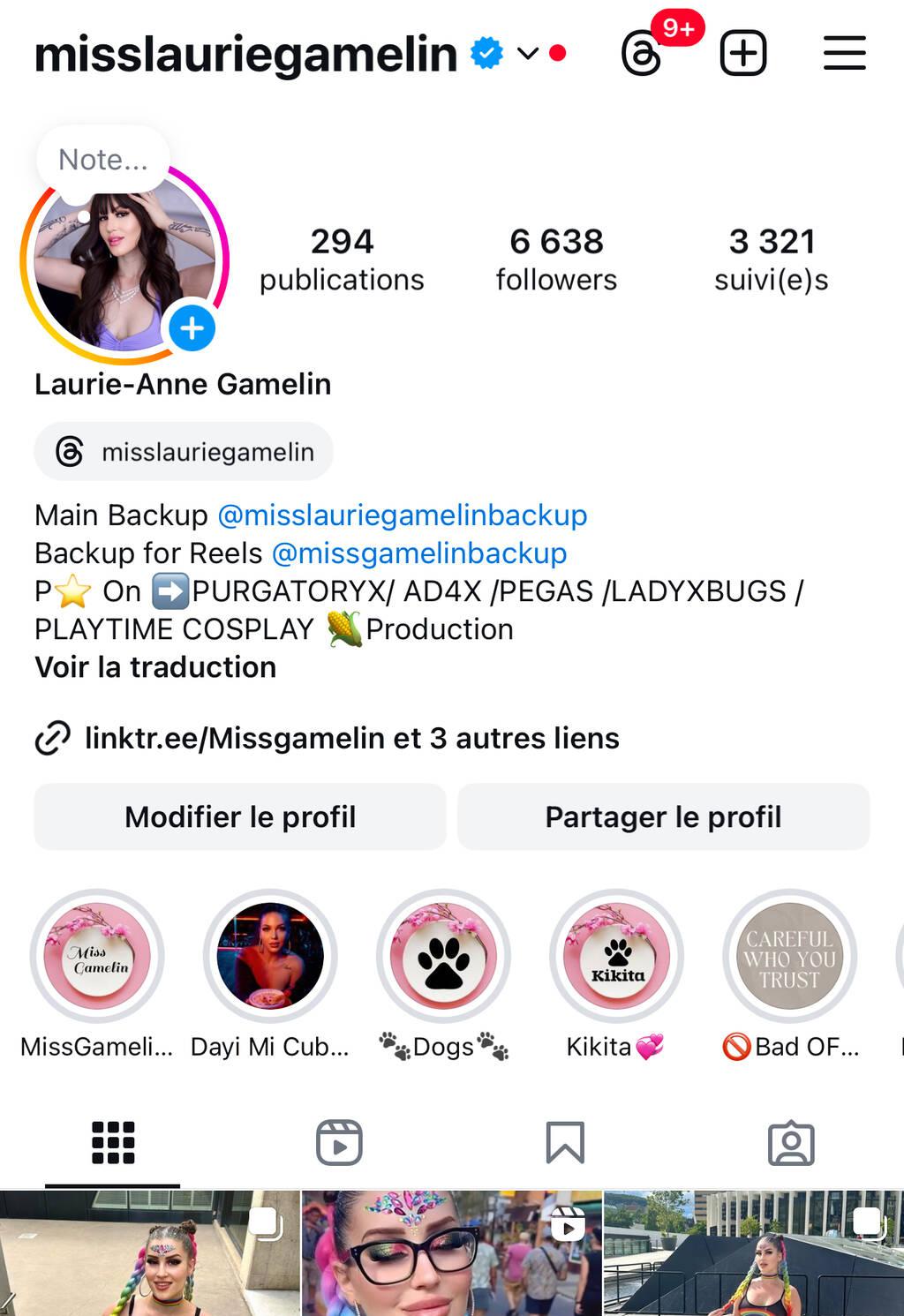Create a new post with plus icon

tap(743, 54)
